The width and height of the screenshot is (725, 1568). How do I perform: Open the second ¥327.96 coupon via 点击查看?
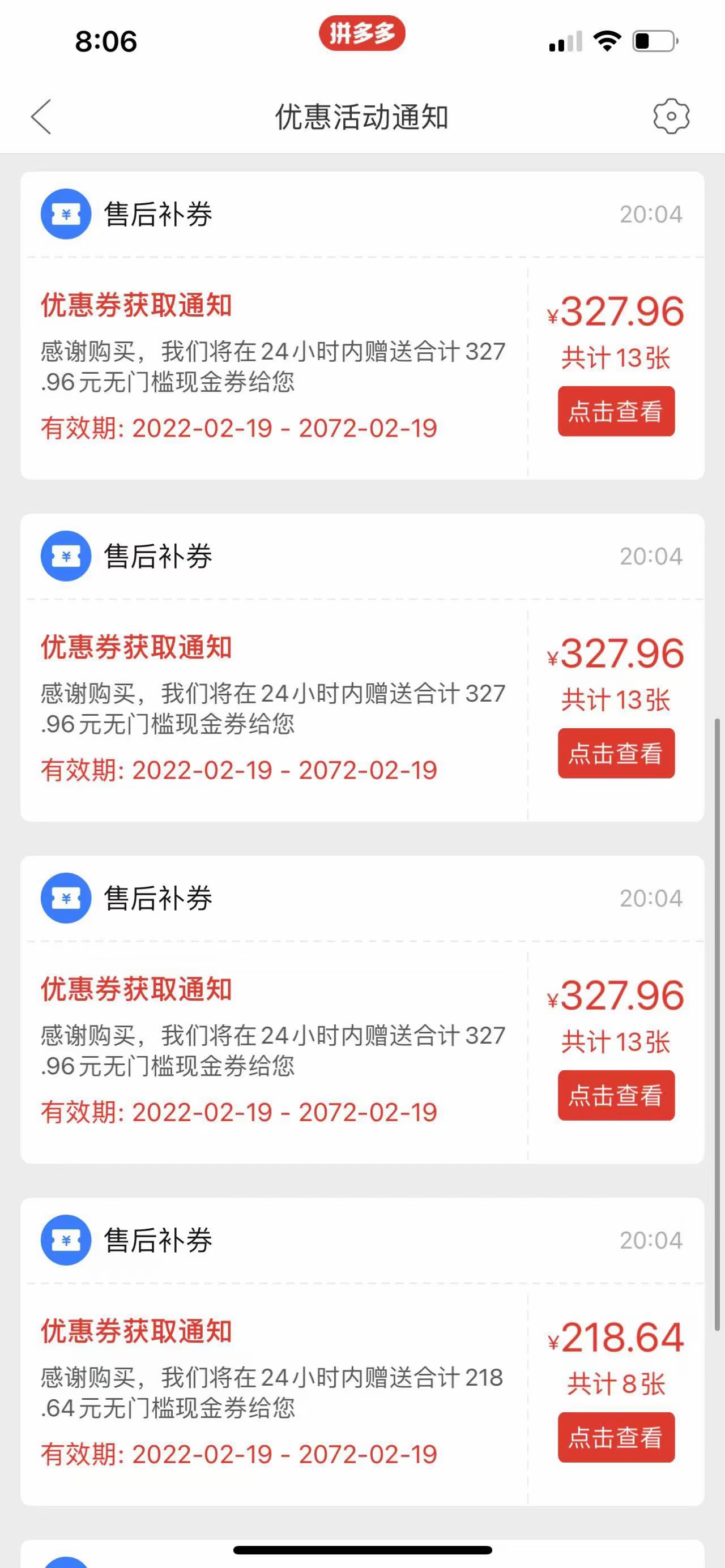coord(616,753)
